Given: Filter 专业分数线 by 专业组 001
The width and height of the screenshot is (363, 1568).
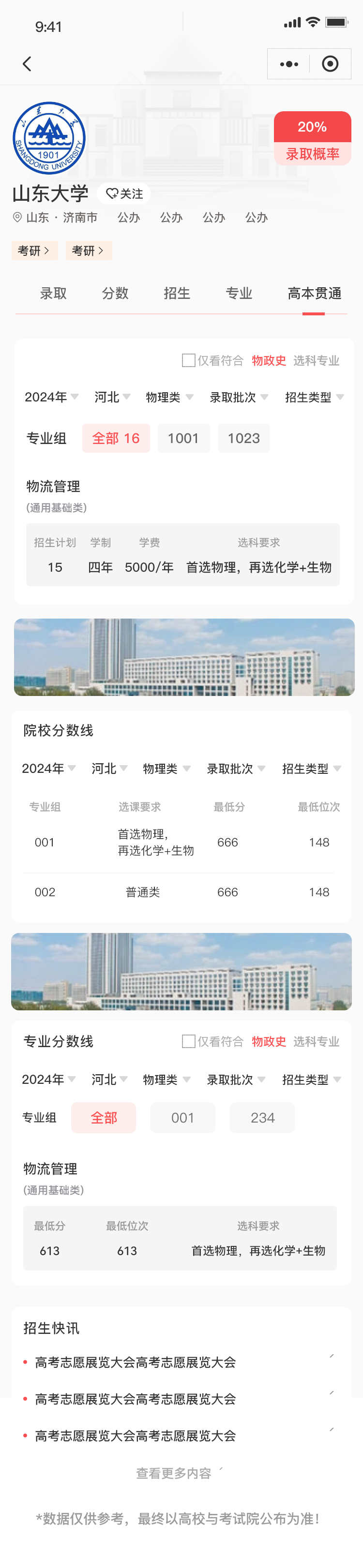Looking at the screenshot, I should pyautogui.click(x=183, y=1118).
